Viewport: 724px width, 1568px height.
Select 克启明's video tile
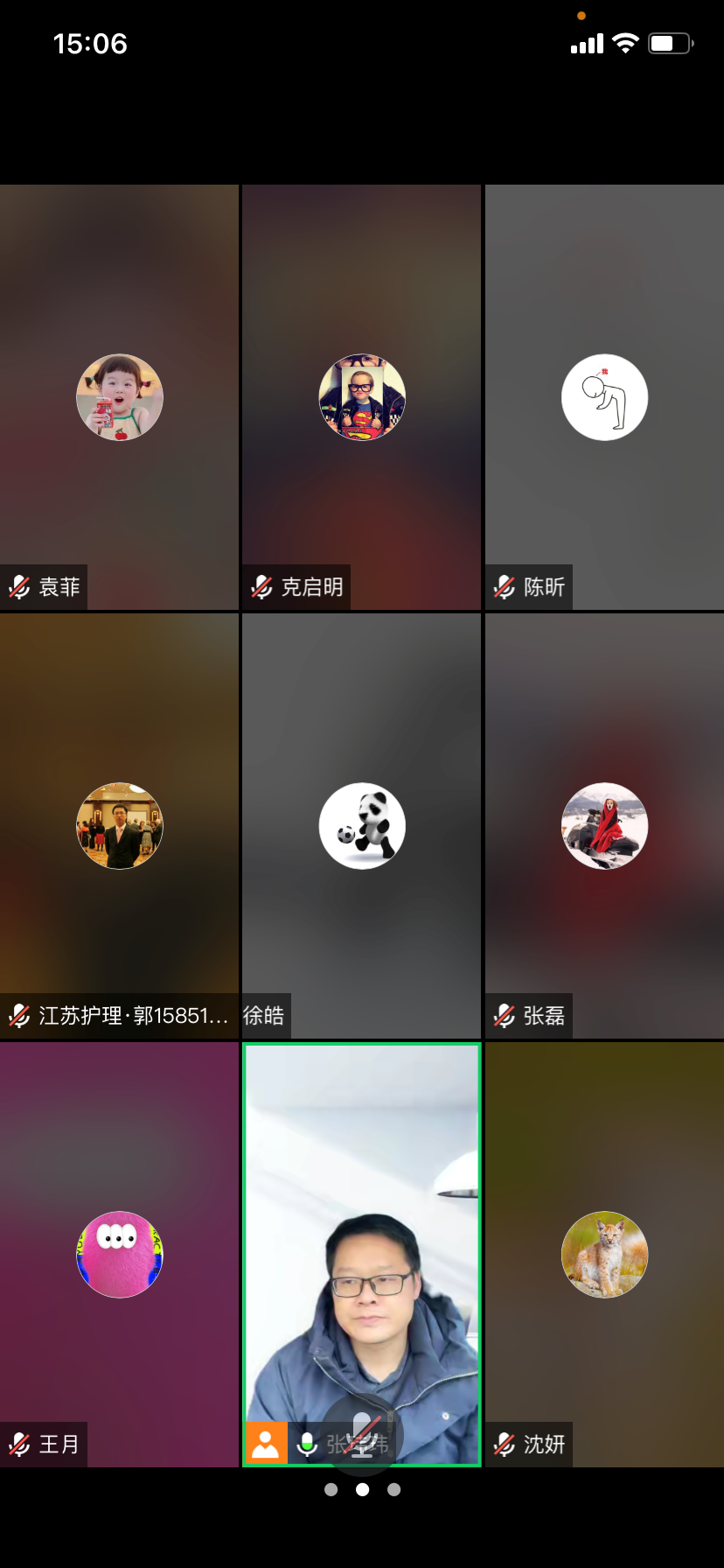click(362, 397)
